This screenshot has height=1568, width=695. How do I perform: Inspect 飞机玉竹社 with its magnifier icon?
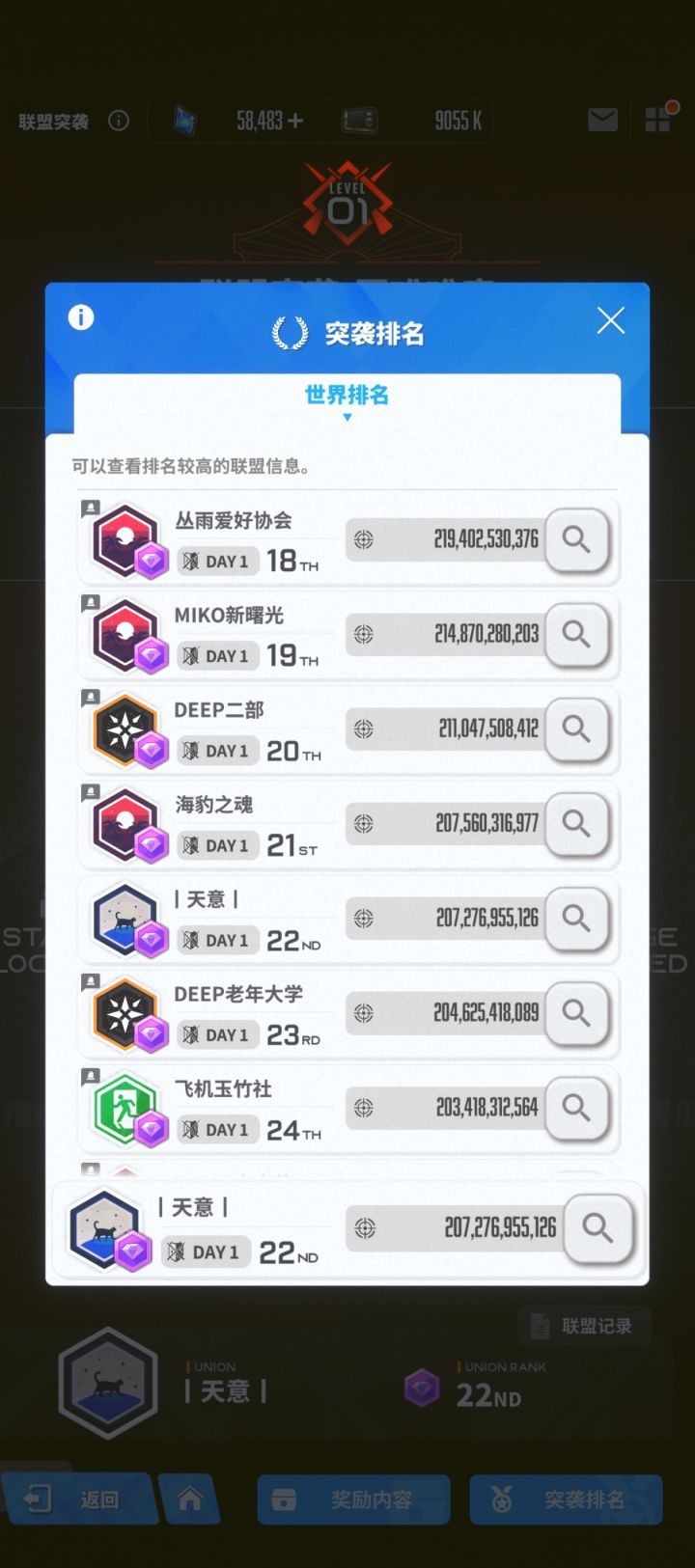pyautogui.click(x=576, y=1108)
